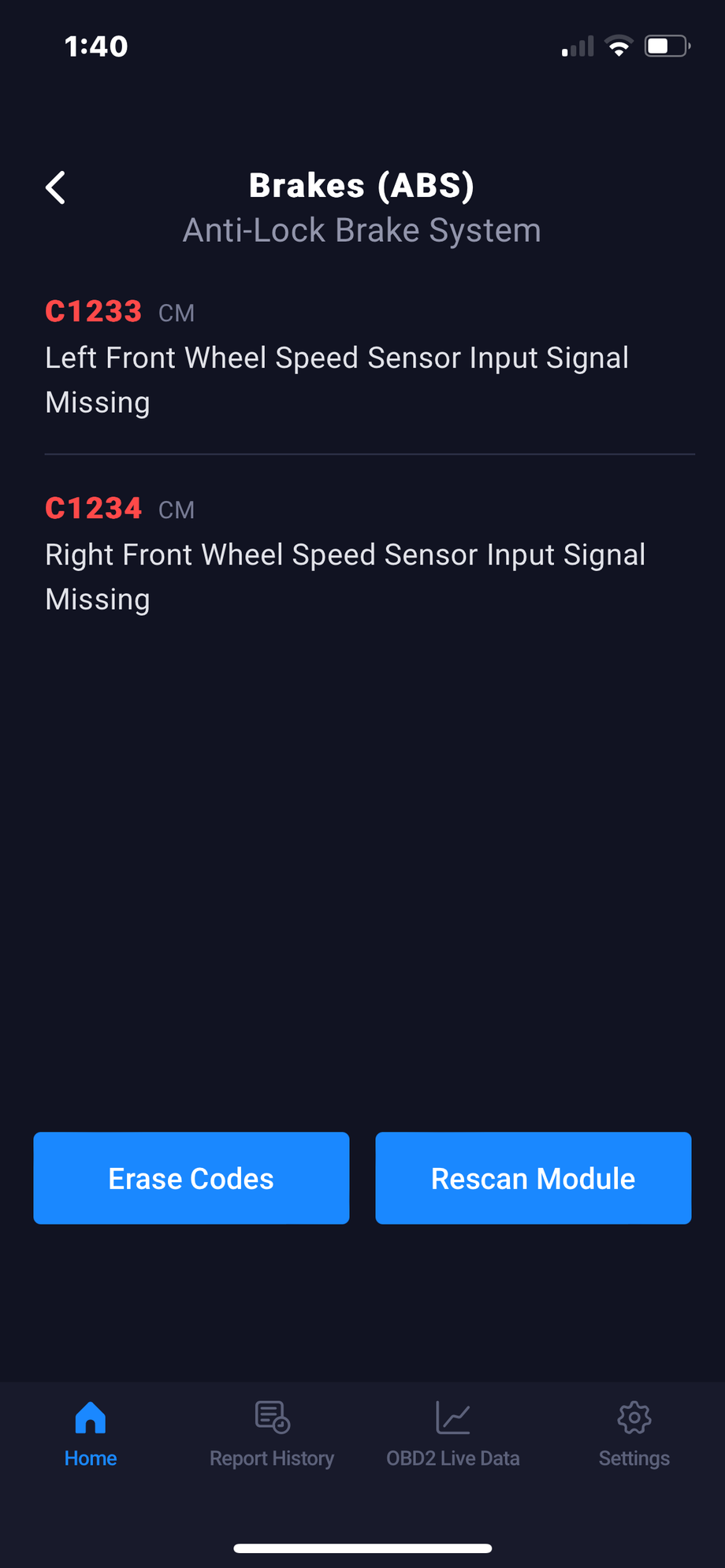Tap the CM badge next to C1233

click(175, 313)
